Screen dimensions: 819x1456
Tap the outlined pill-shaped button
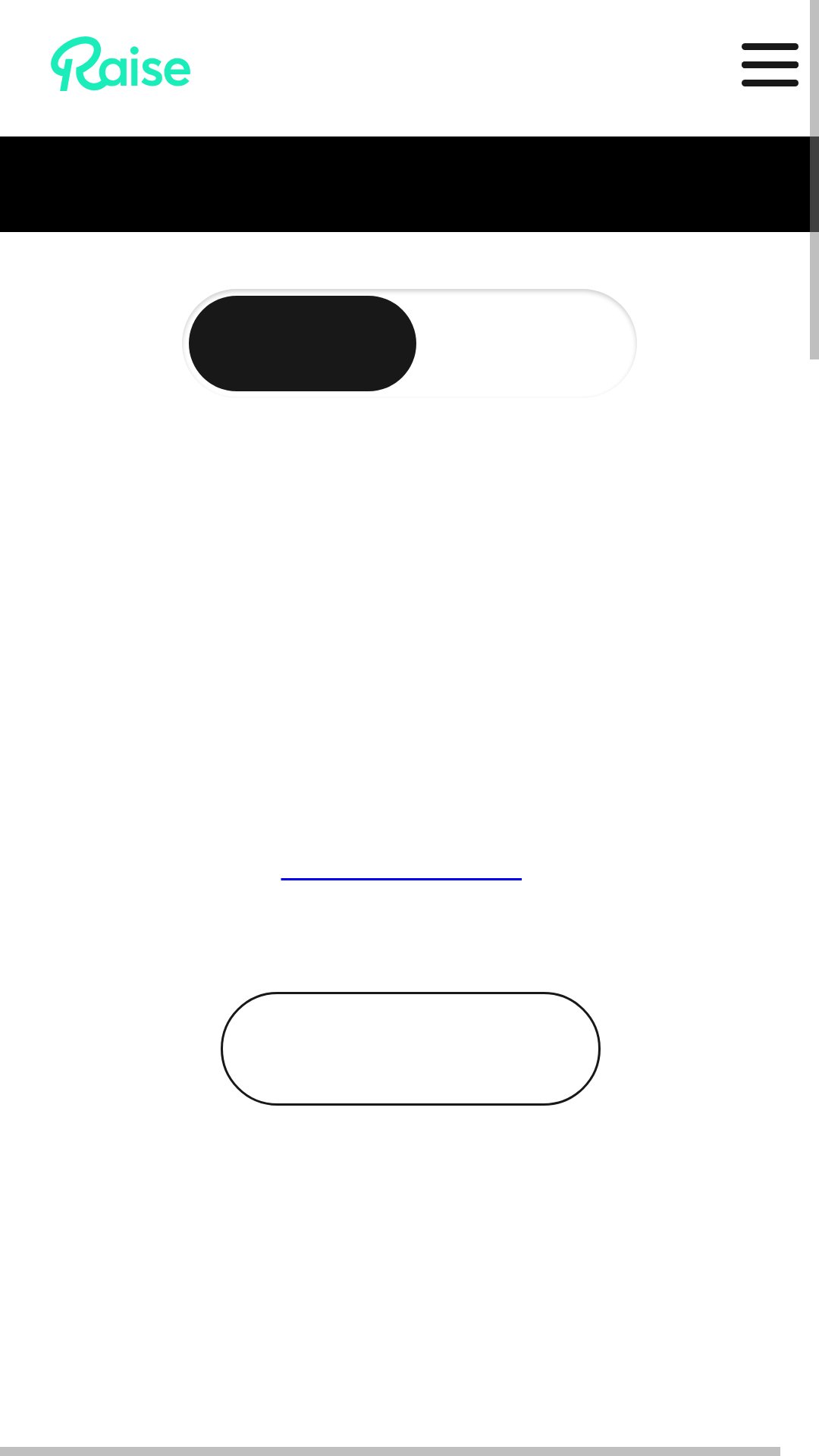[x=410, y=1049]
